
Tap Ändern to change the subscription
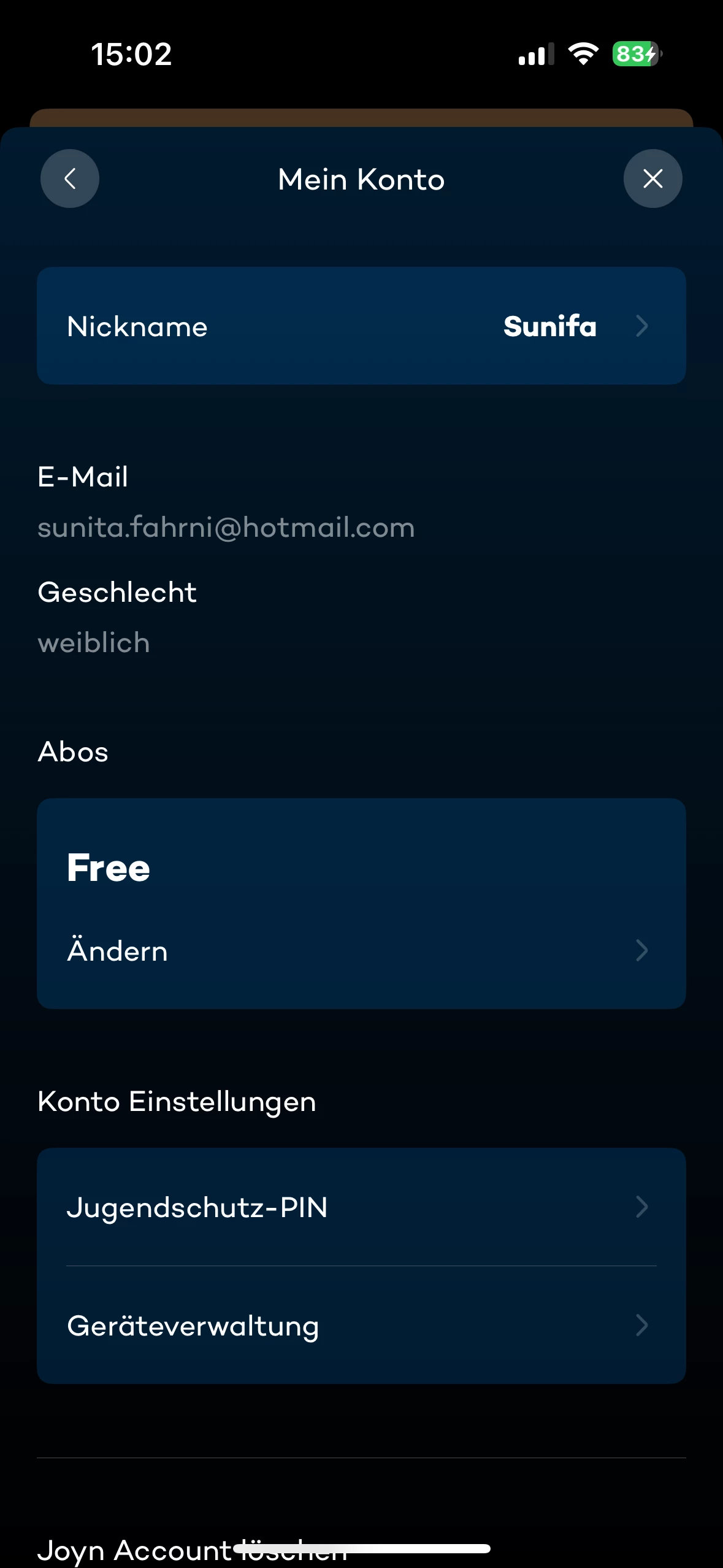coord(361,951)
